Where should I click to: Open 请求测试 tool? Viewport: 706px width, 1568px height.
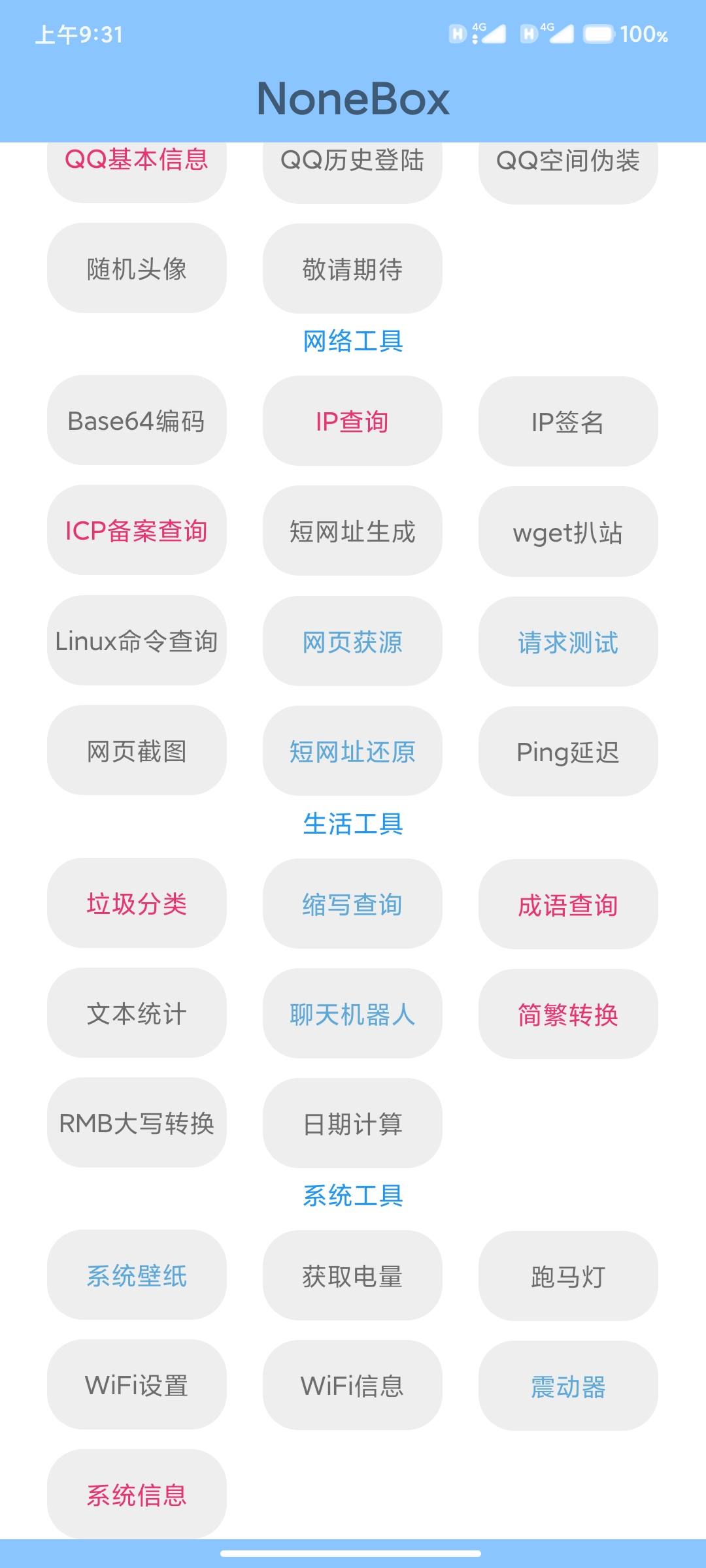[568, 642]
